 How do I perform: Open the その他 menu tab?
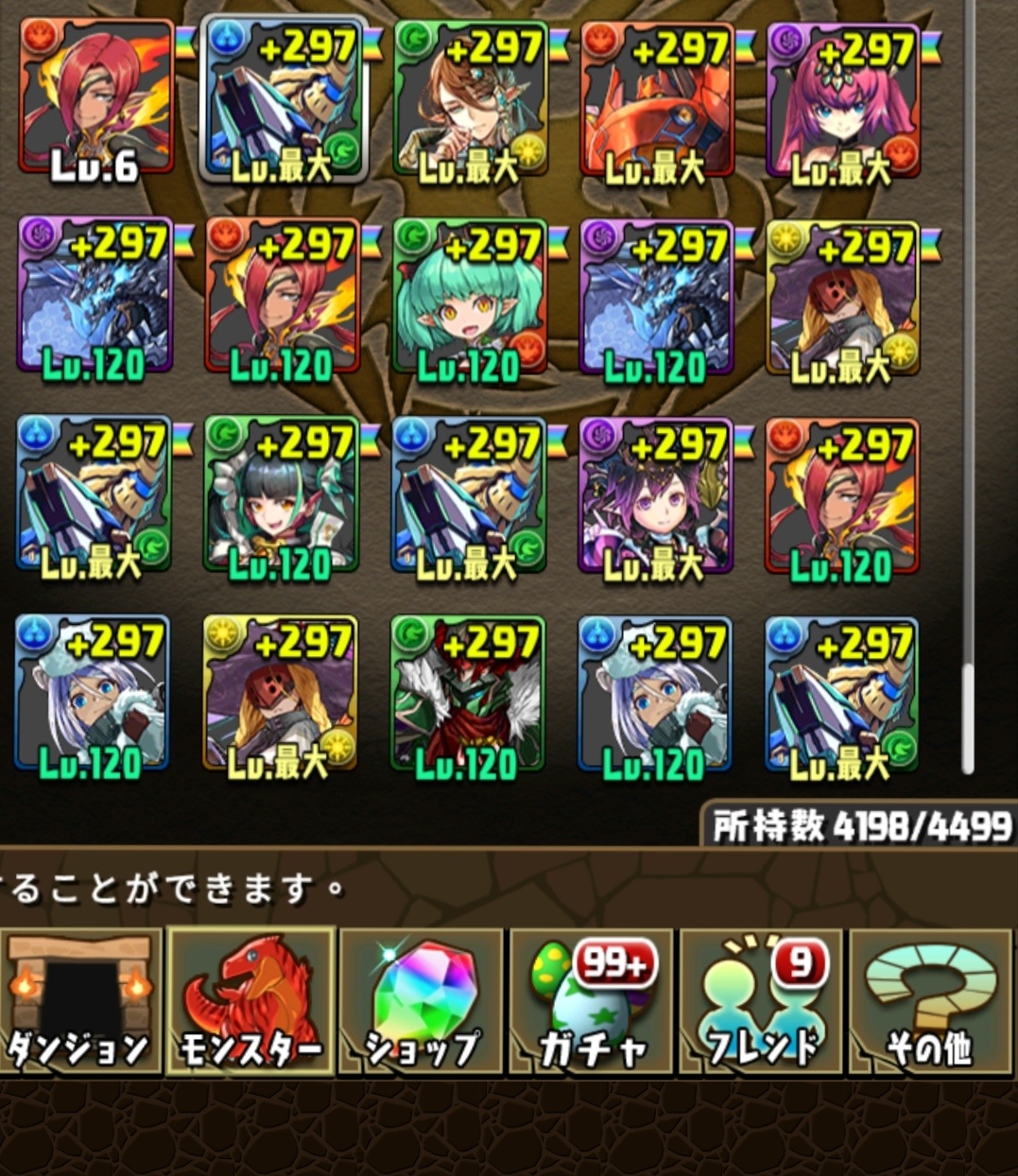[x=930, y=1004]
